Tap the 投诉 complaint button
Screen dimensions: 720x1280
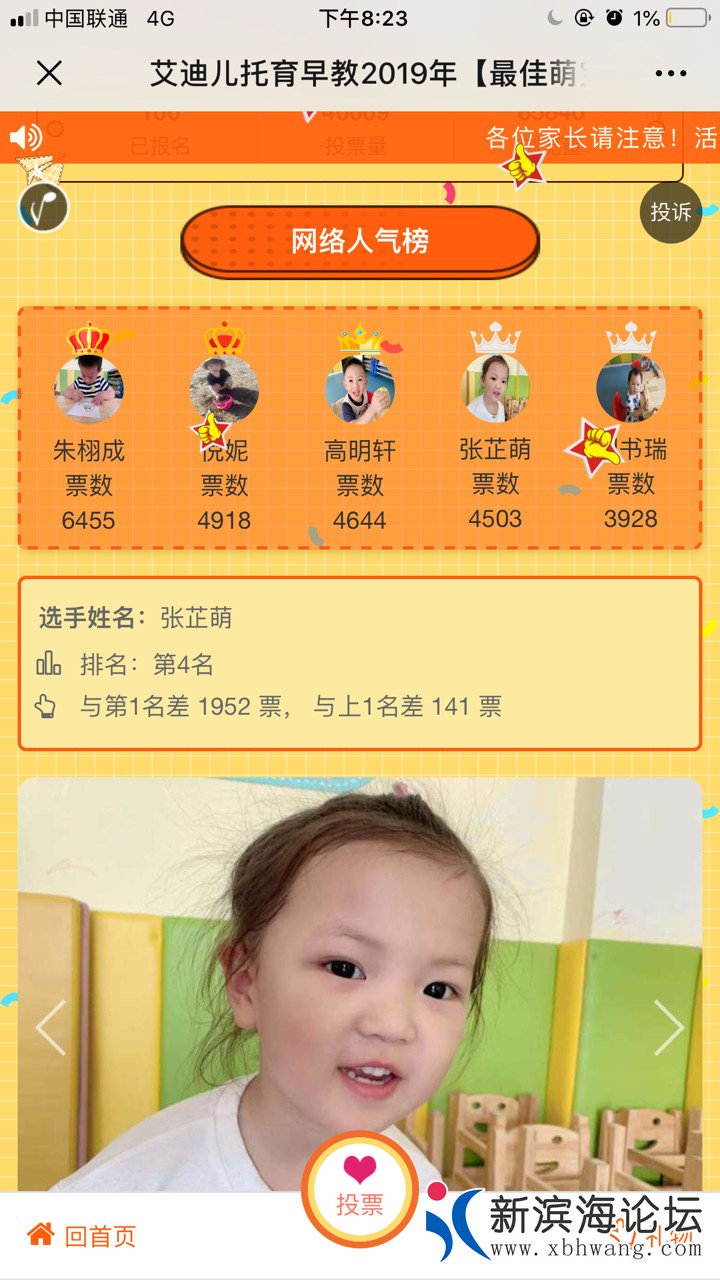(670, 212)
